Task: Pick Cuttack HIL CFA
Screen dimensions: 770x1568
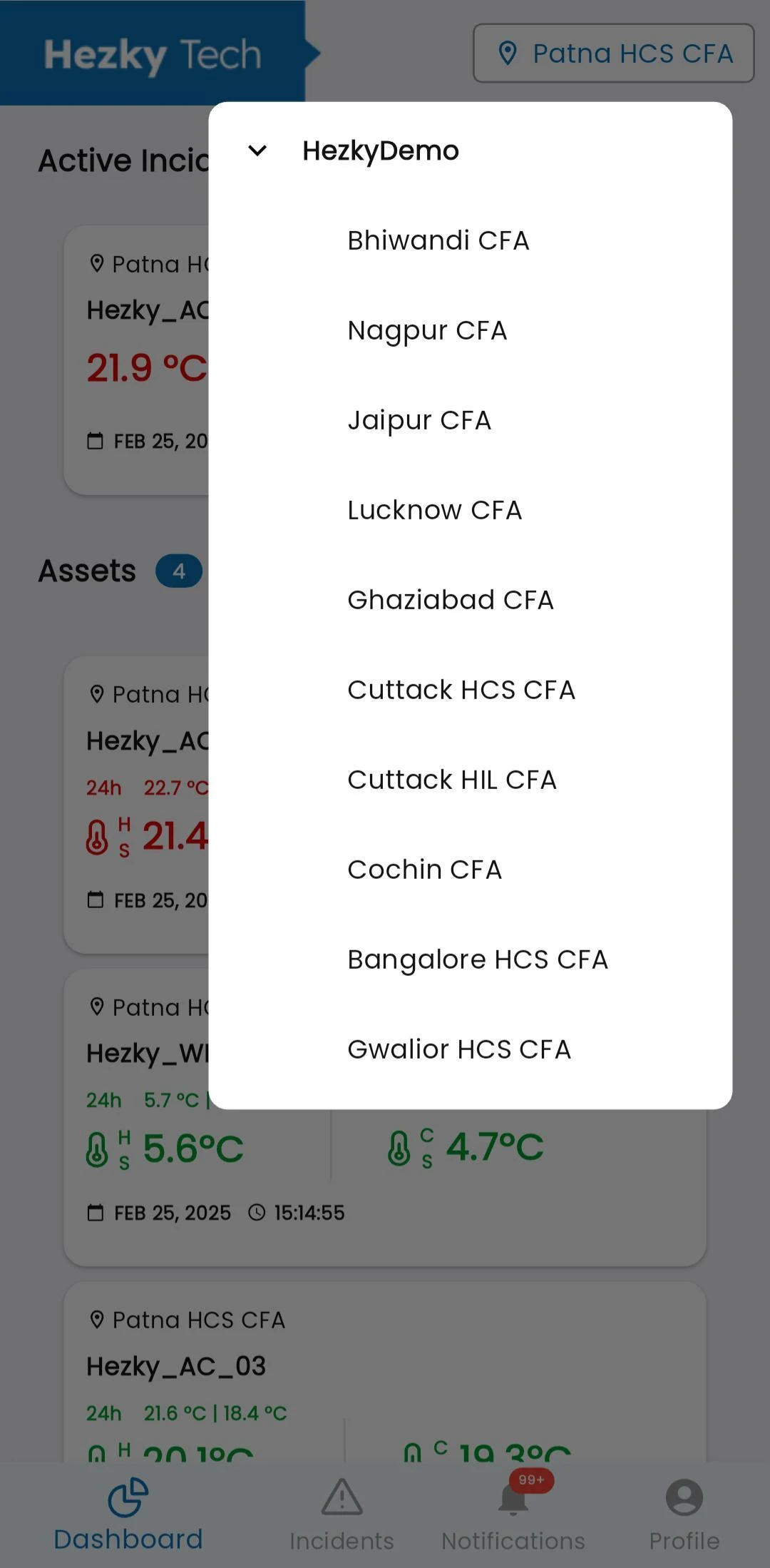Action: click(x=451, y=780)
